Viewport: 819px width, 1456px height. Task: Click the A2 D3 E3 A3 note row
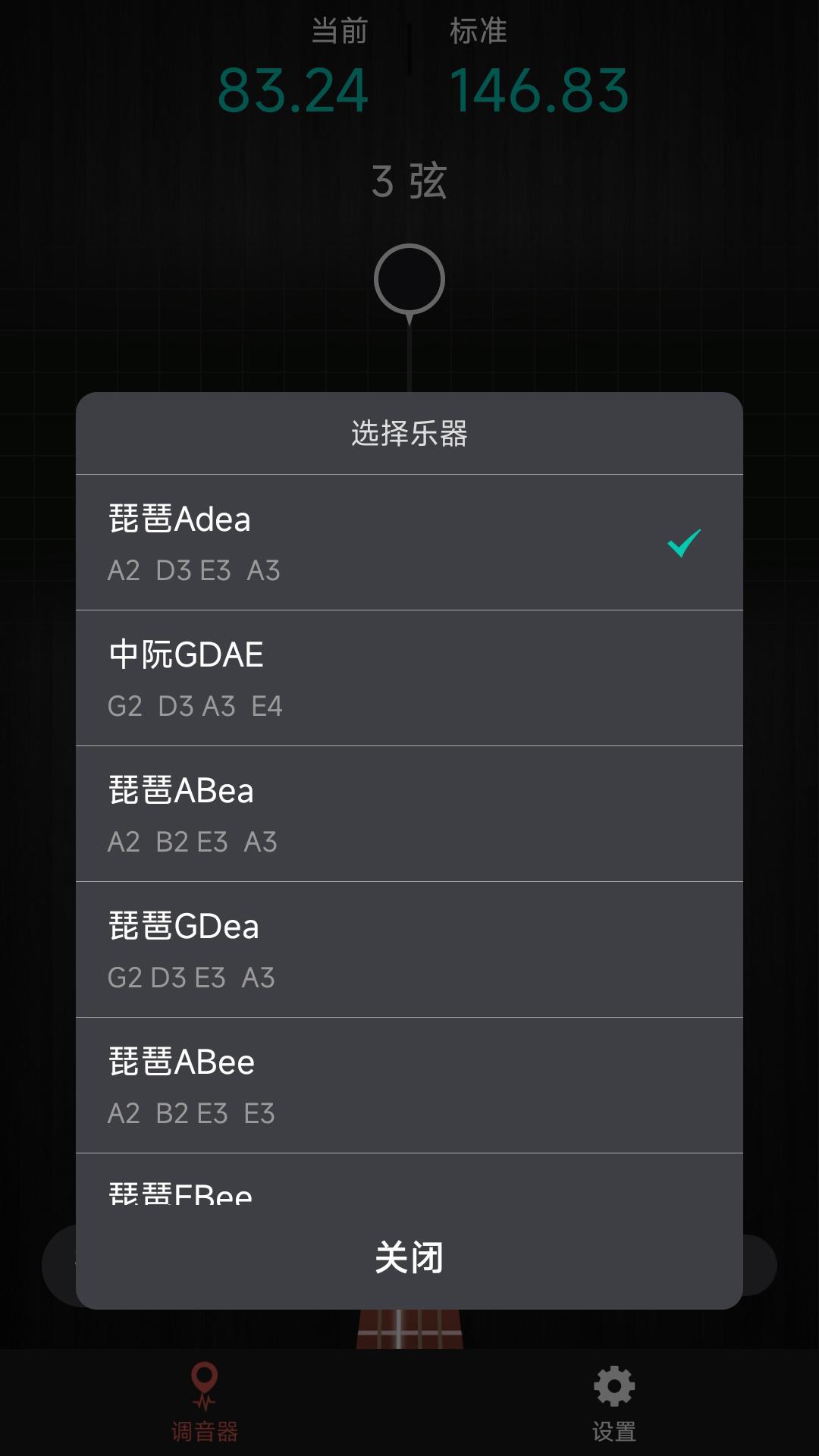coord(195,571)
